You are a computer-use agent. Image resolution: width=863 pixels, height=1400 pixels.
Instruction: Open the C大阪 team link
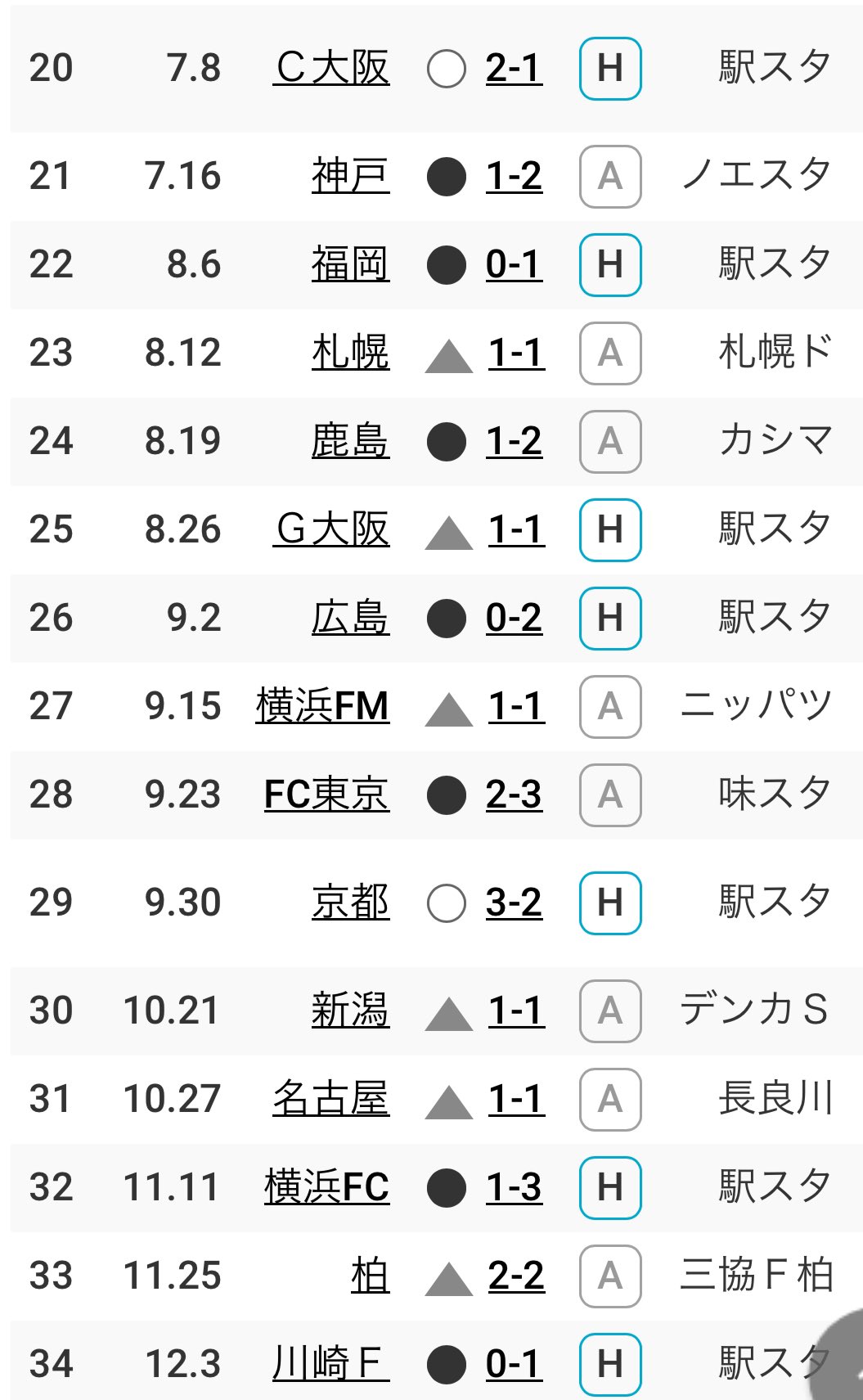(331, 68)
